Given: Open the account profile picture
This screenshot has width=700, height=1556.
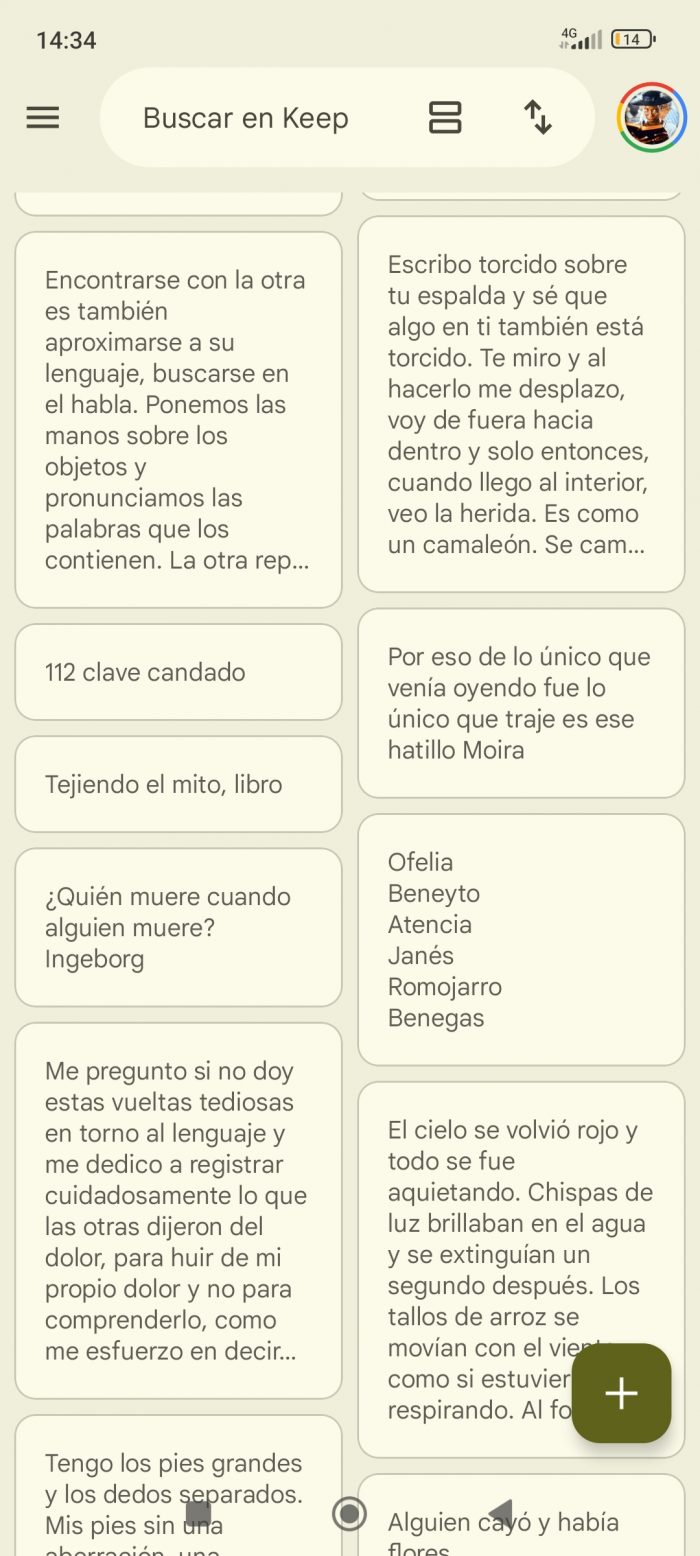Looking at the screenshot, I should pos(651,118).
